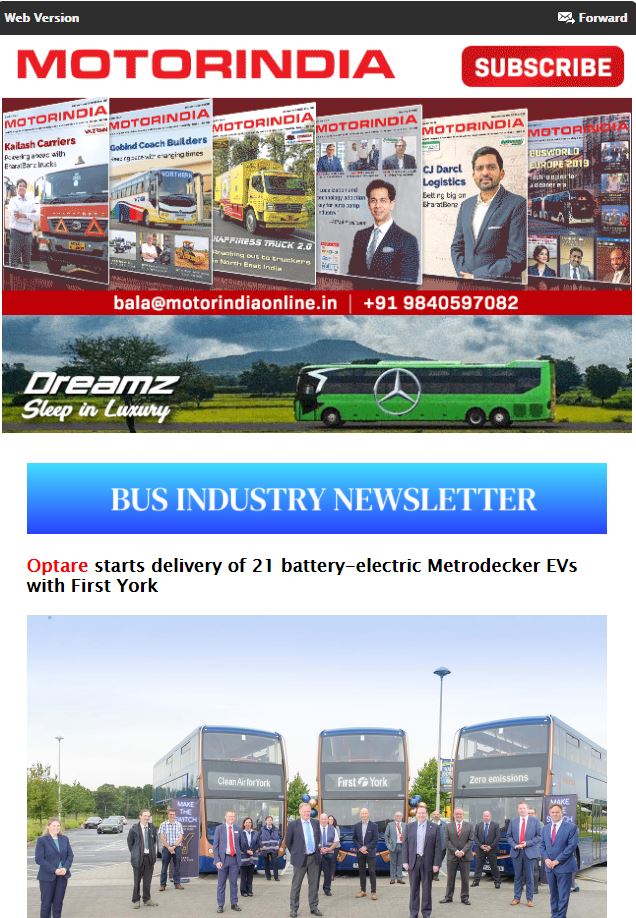
Task: Open the Web Version link
Action: [42, 17]
